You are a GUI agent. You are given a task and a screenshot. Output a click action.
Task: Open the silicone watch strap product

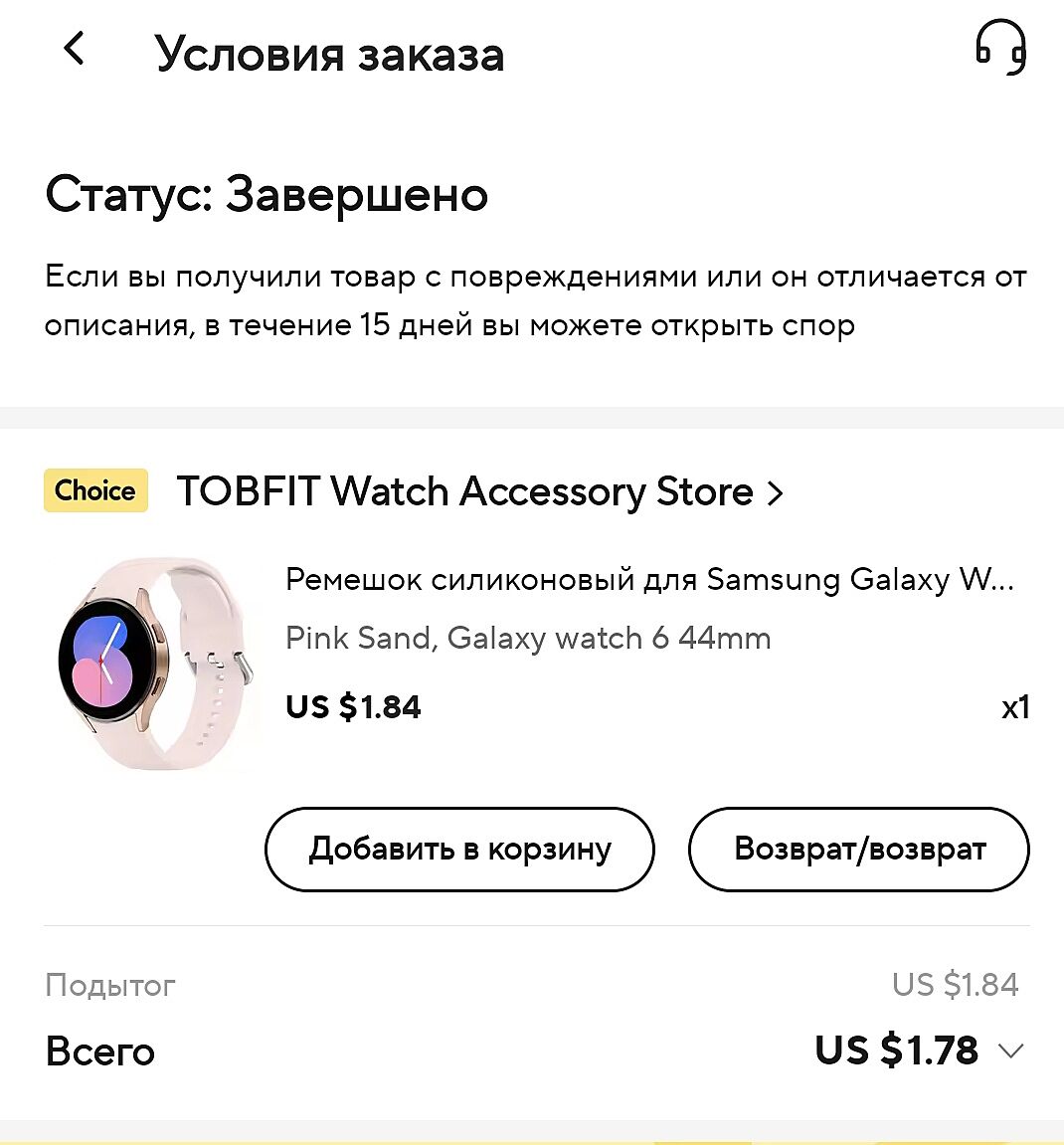coord(648,579)
